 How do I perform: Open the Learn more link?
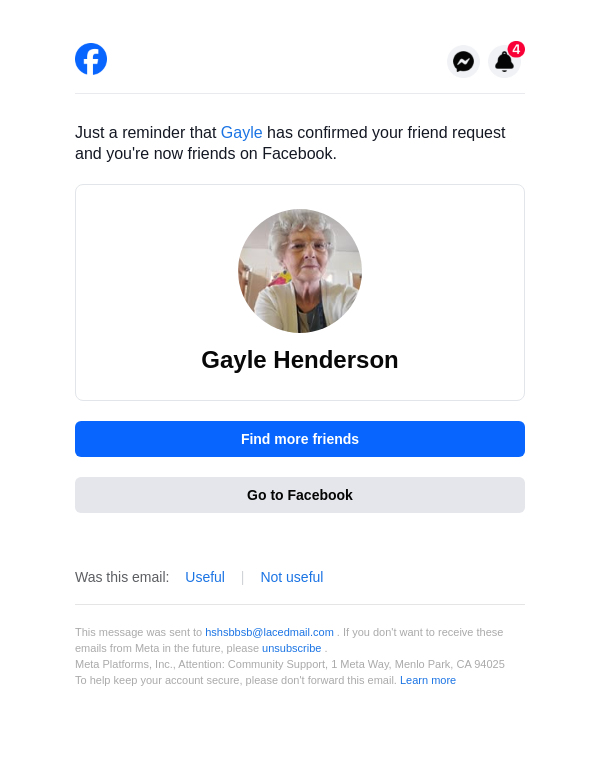[427, 680]
